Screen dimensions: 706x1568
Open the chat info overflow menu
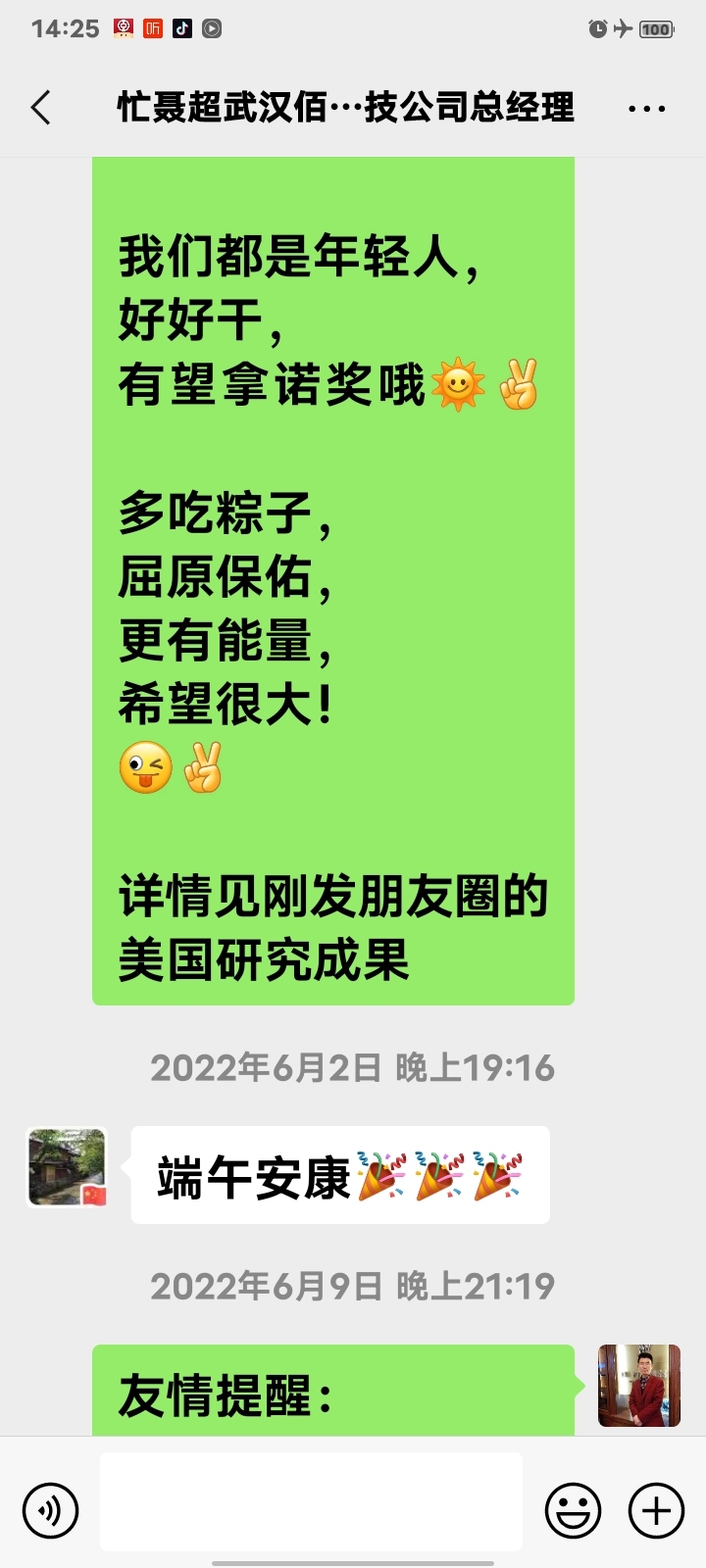pyautogui.click(x=646, y=109)
